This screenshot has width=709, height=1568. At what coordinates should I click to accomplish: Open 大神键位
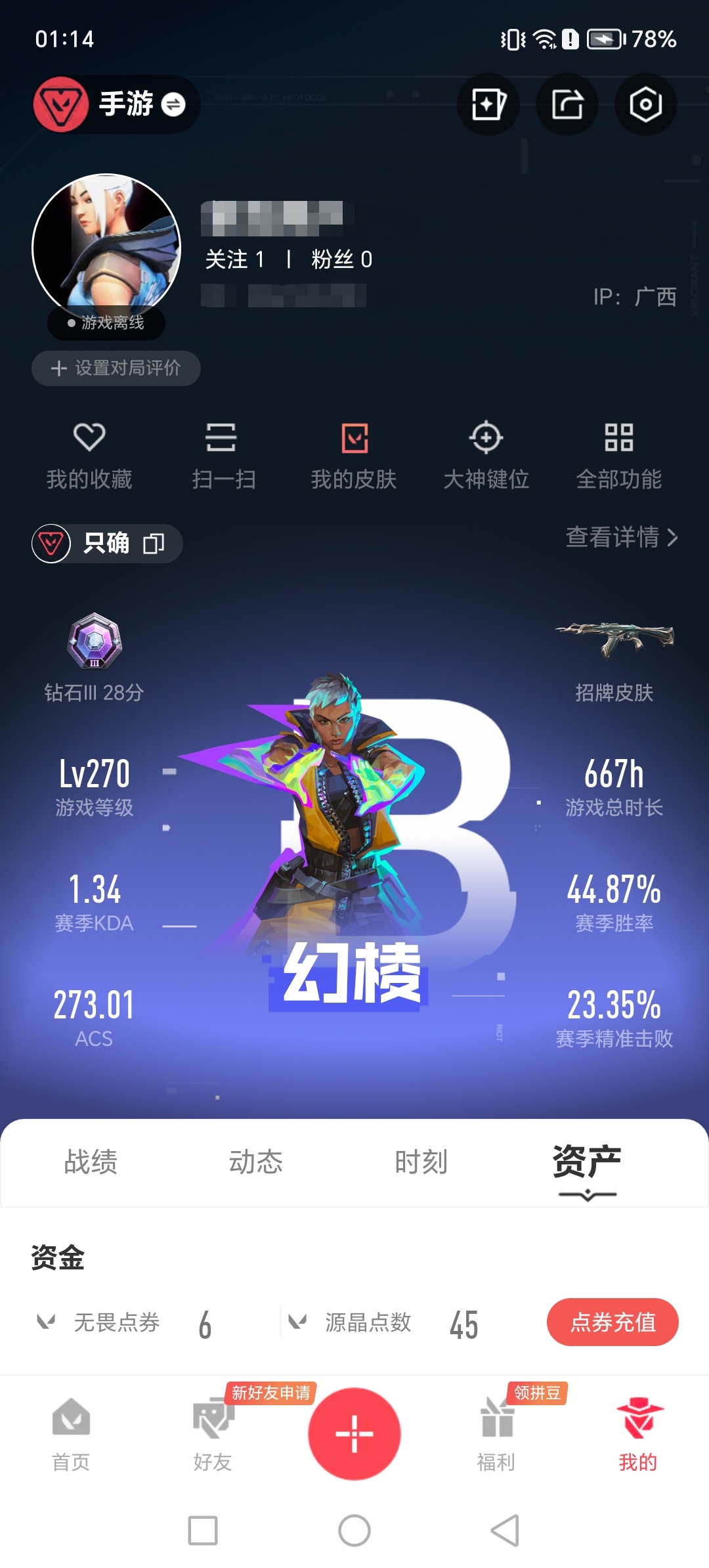click(x=486, y=456)
